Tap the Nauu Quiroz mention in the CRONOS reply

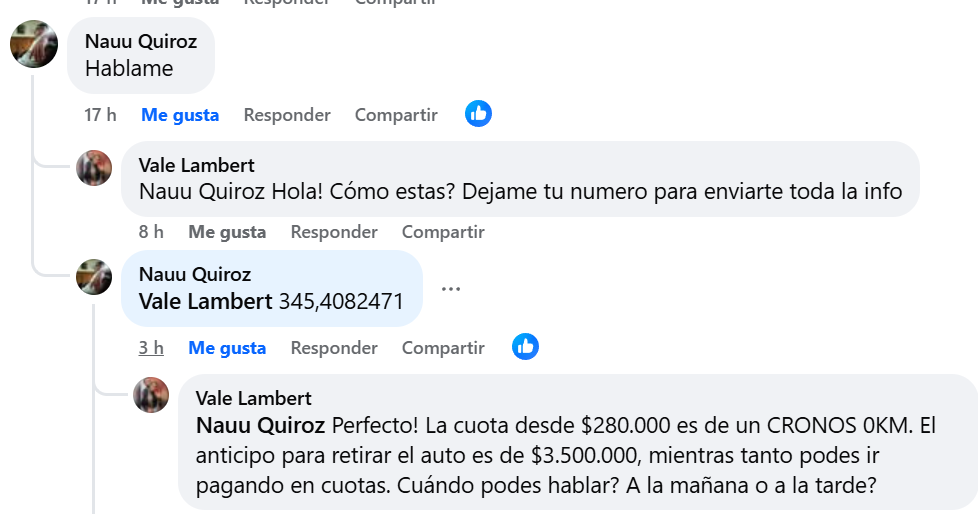click(x=260, y=425)
